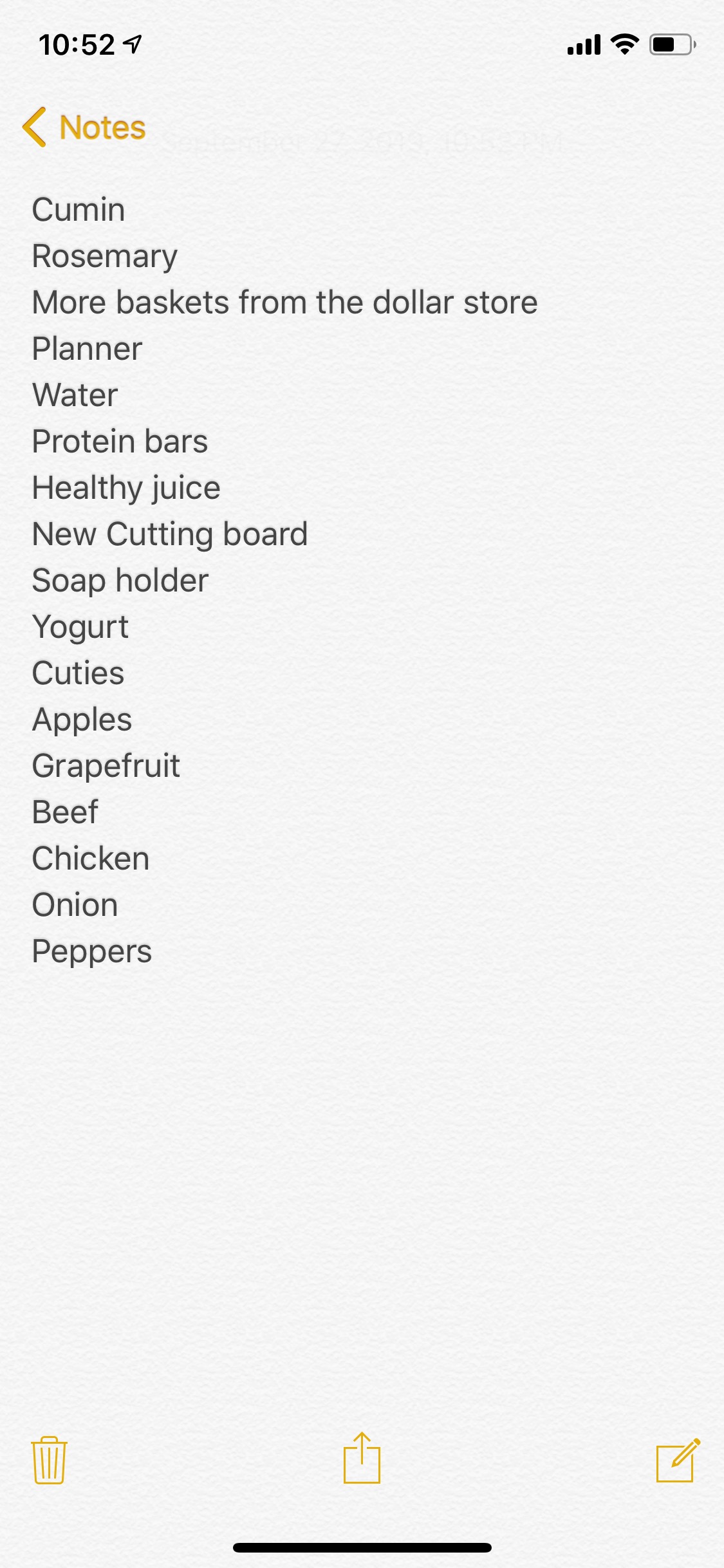Delete this note with the trash icon
Viewport: 724px width, 1568px height.
tap(49, 1460)
